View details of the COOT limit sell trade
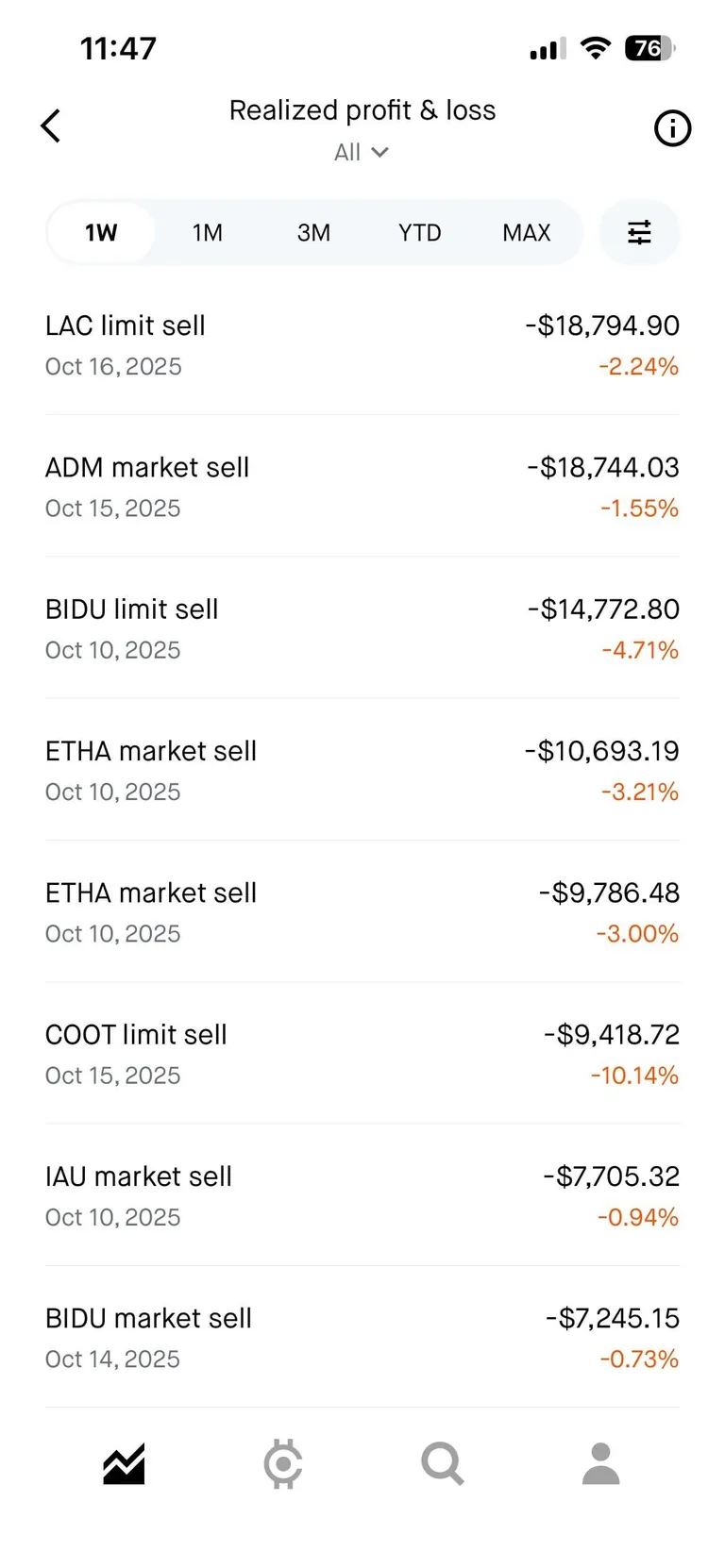Viewport: 725px width, 1568px height. point(362,1054)
